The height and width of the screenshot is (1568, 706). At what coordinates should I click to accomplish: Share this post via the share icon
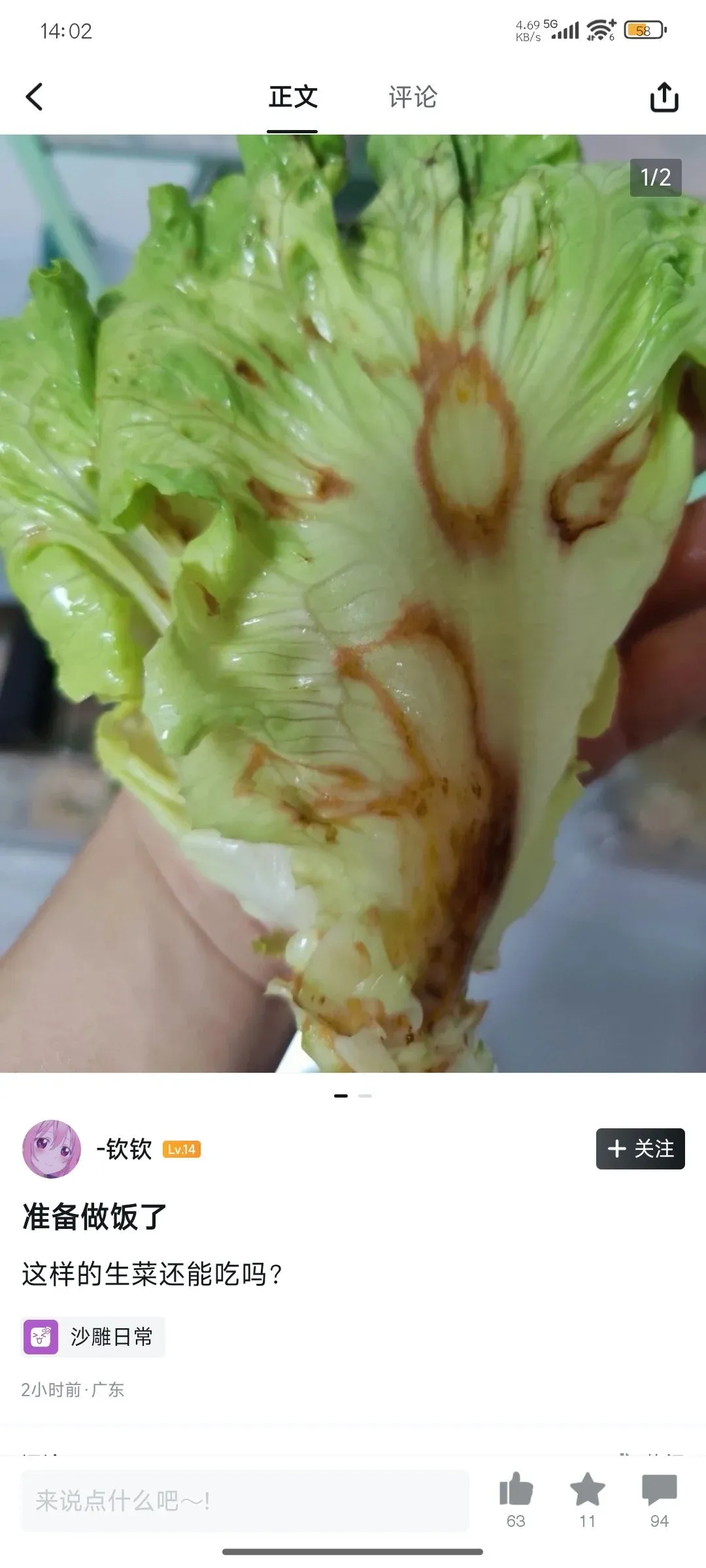click(x=664, y=97)
